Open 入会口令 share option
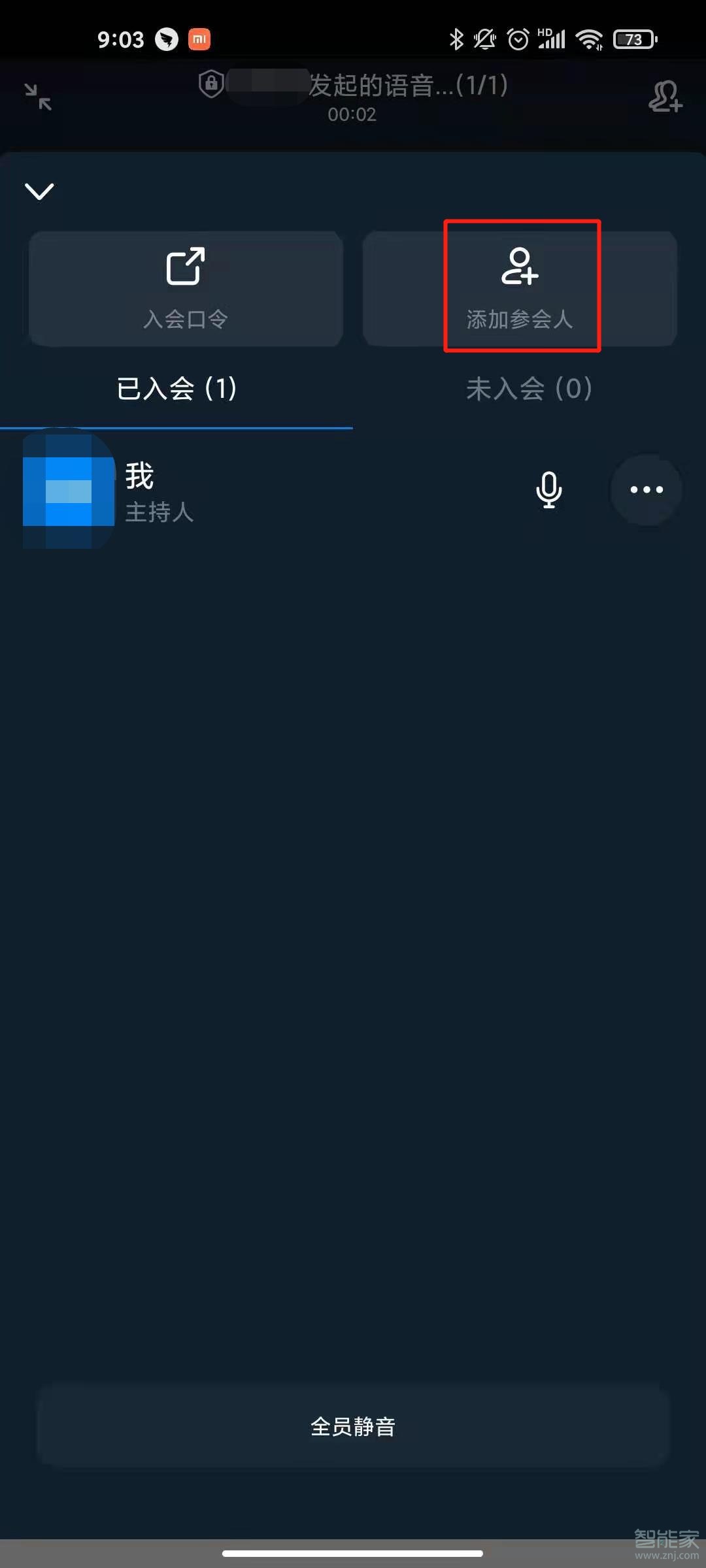The width and height of the screenshot is (706, 1568). [186, 288]
